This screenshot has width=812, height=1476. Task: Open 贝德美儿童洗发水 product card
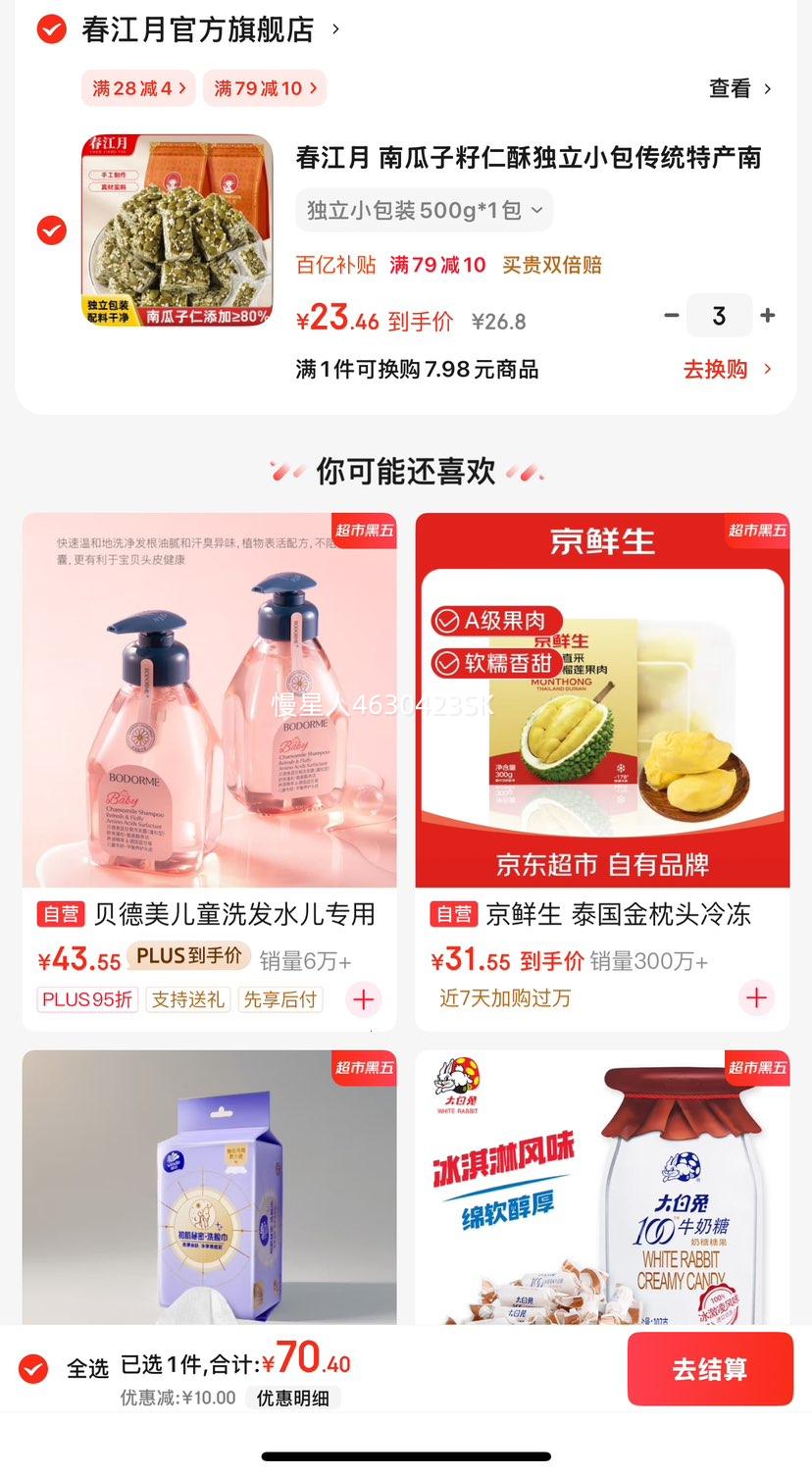210,772
